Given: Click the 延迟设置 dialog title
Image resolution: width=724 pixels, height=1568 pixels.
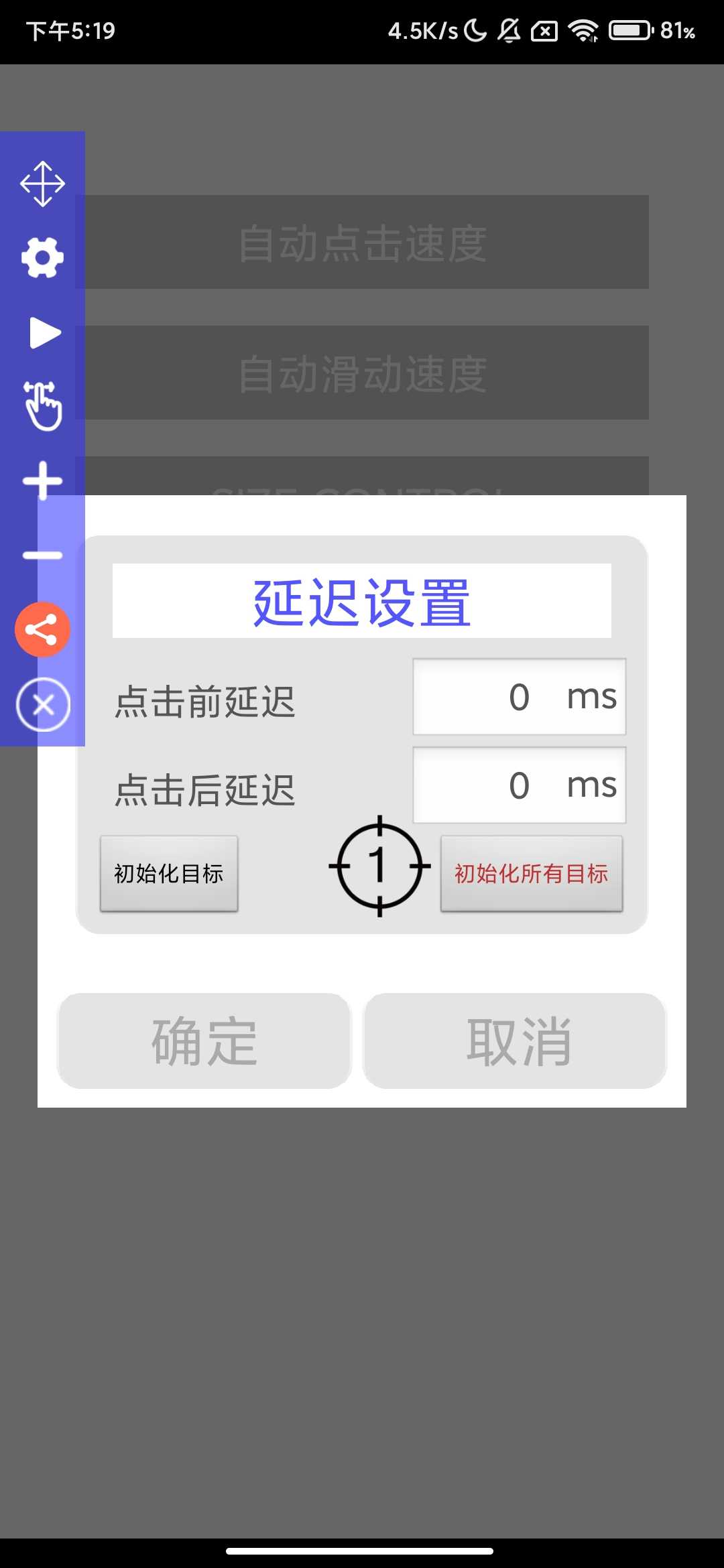Looking at the screenshot, I should coord(363,602).
